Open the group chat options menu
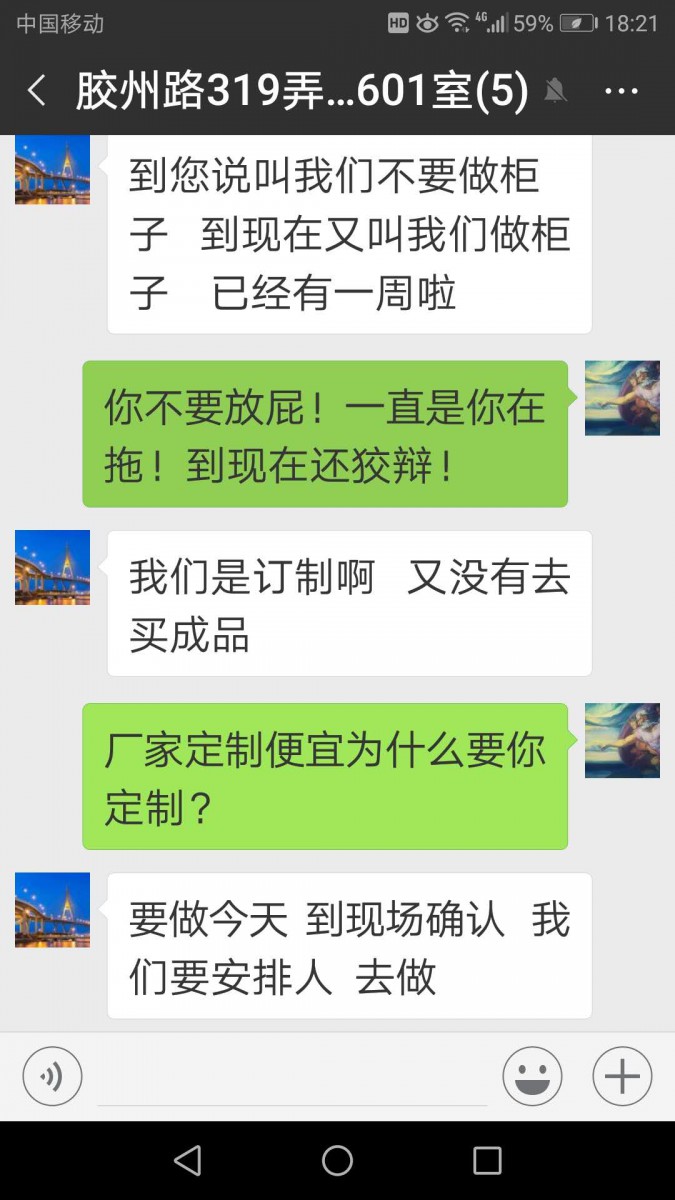Image resolution: width=675 pixels, height=1200 pixels. (621, 92)
